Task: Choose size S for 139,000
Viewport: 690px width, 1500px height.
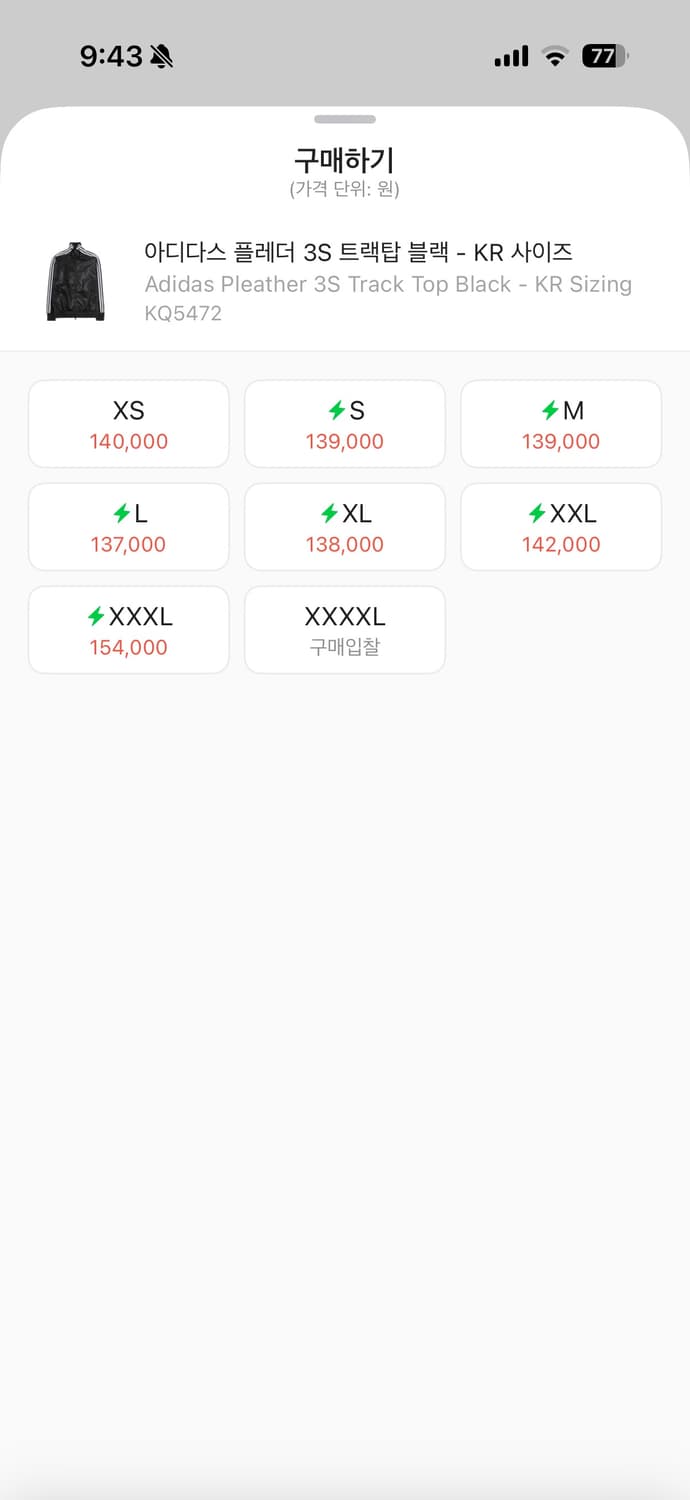Action: click(345, 424)
